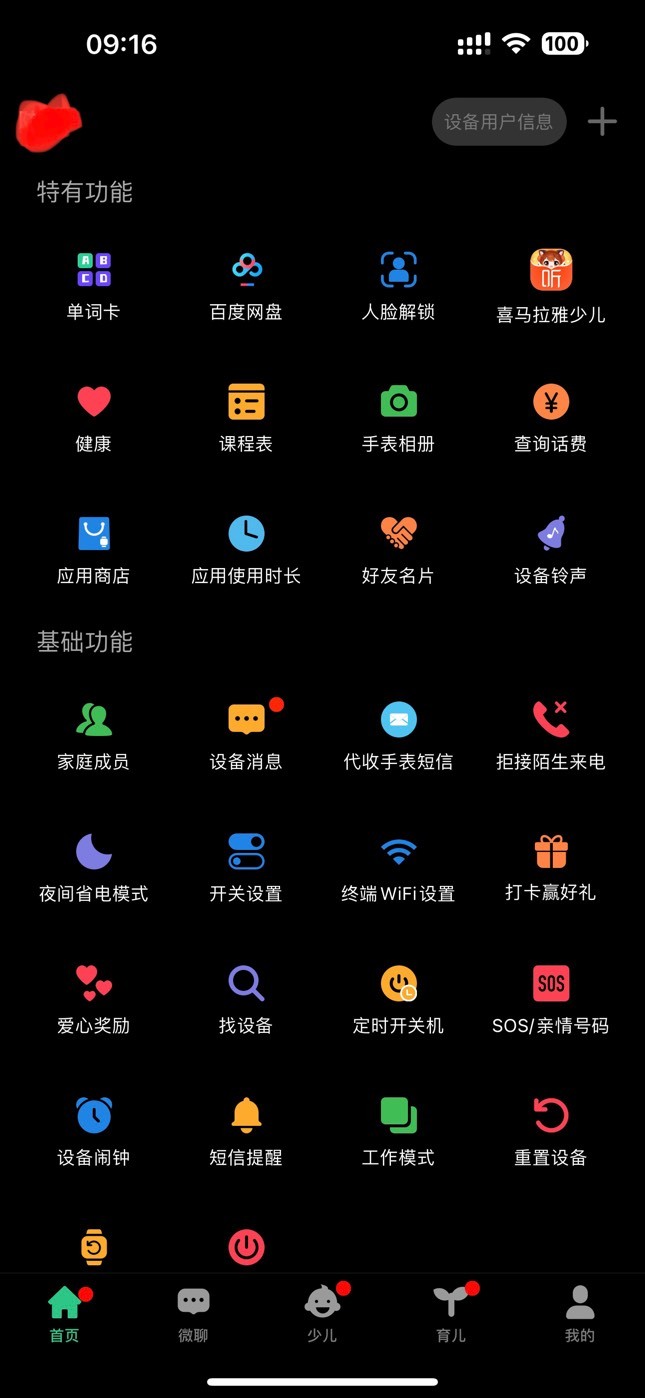Image resolution: width=645 pixels, height=1398 pixels.
Task: Switch to 微聊 tab
Action: [193, 1315]
